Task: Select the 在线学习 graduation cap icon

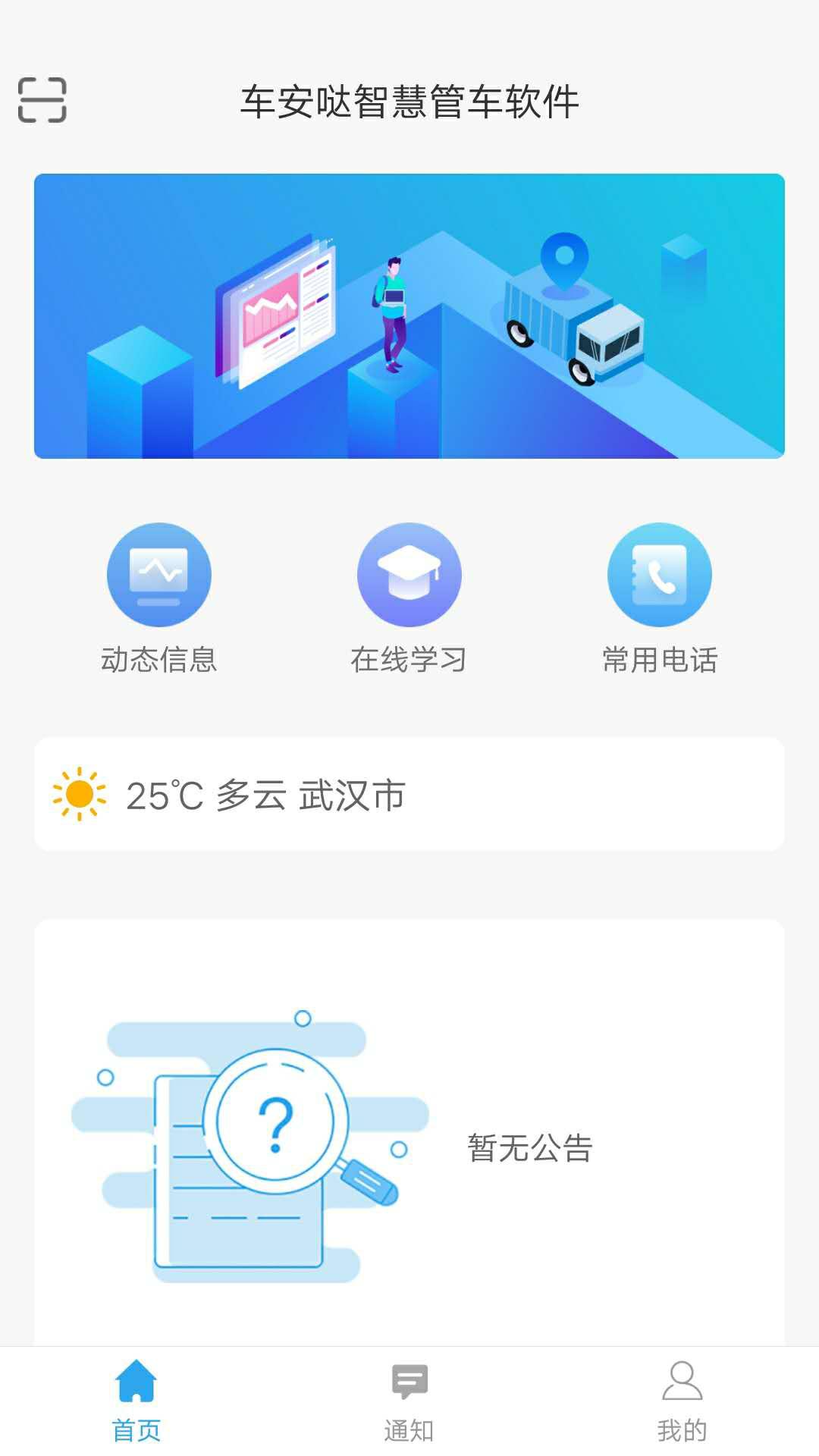Action: [x=409, y=574]
